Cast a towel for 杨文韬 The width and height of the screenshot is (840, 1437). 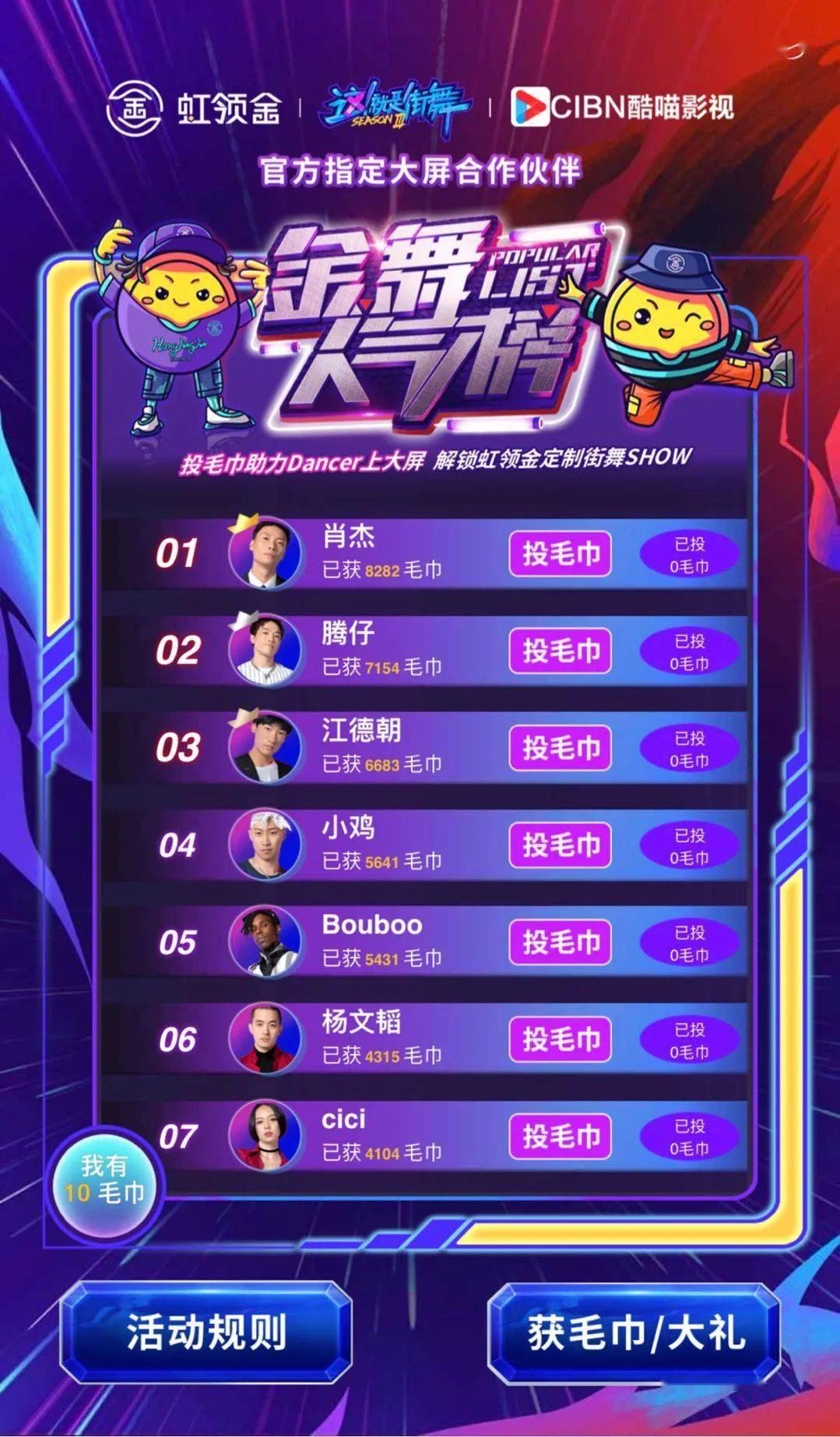[561, 1039]
